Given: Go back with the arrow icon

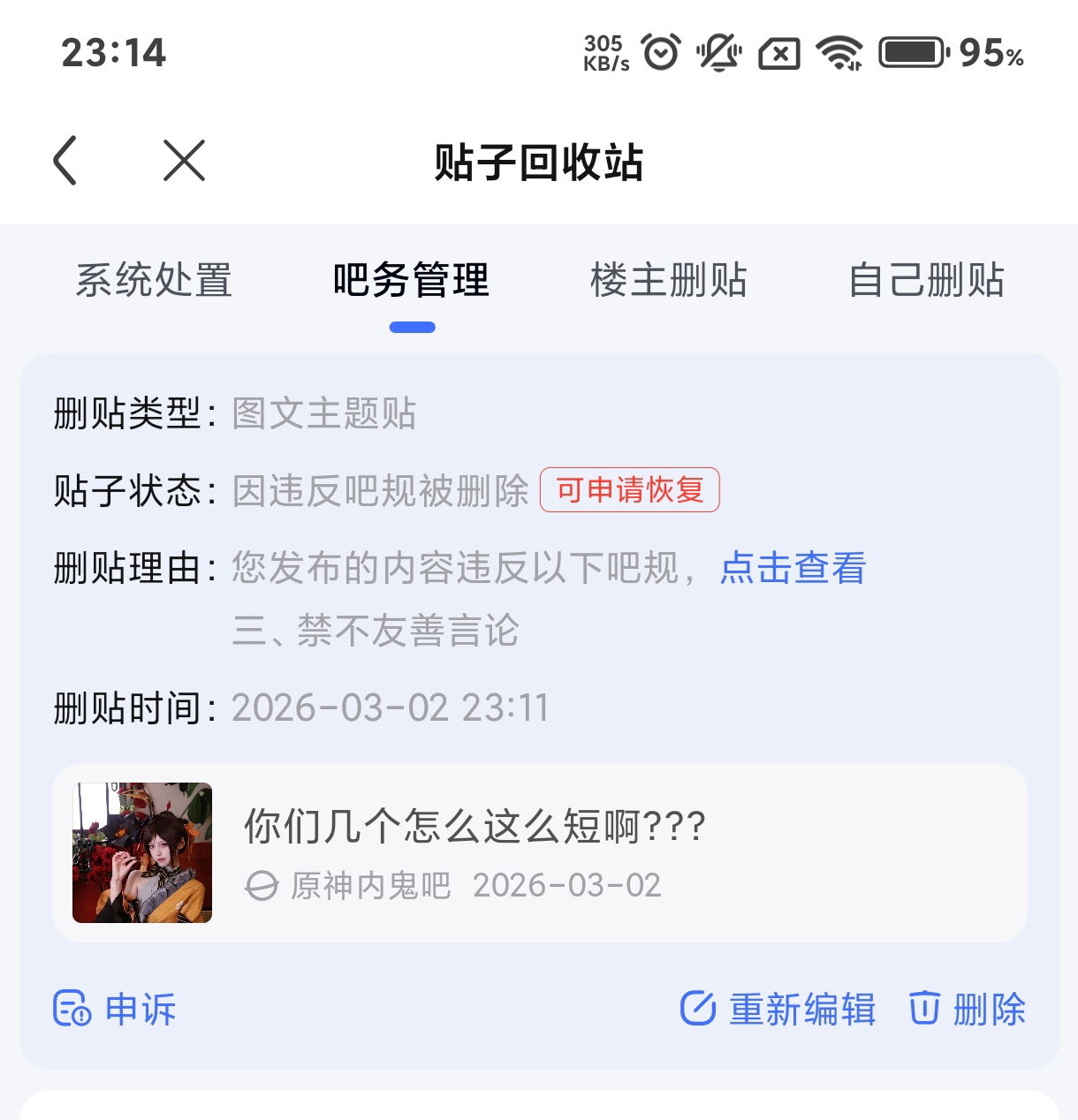Looking at the screenshot, I should coord(65,161).
